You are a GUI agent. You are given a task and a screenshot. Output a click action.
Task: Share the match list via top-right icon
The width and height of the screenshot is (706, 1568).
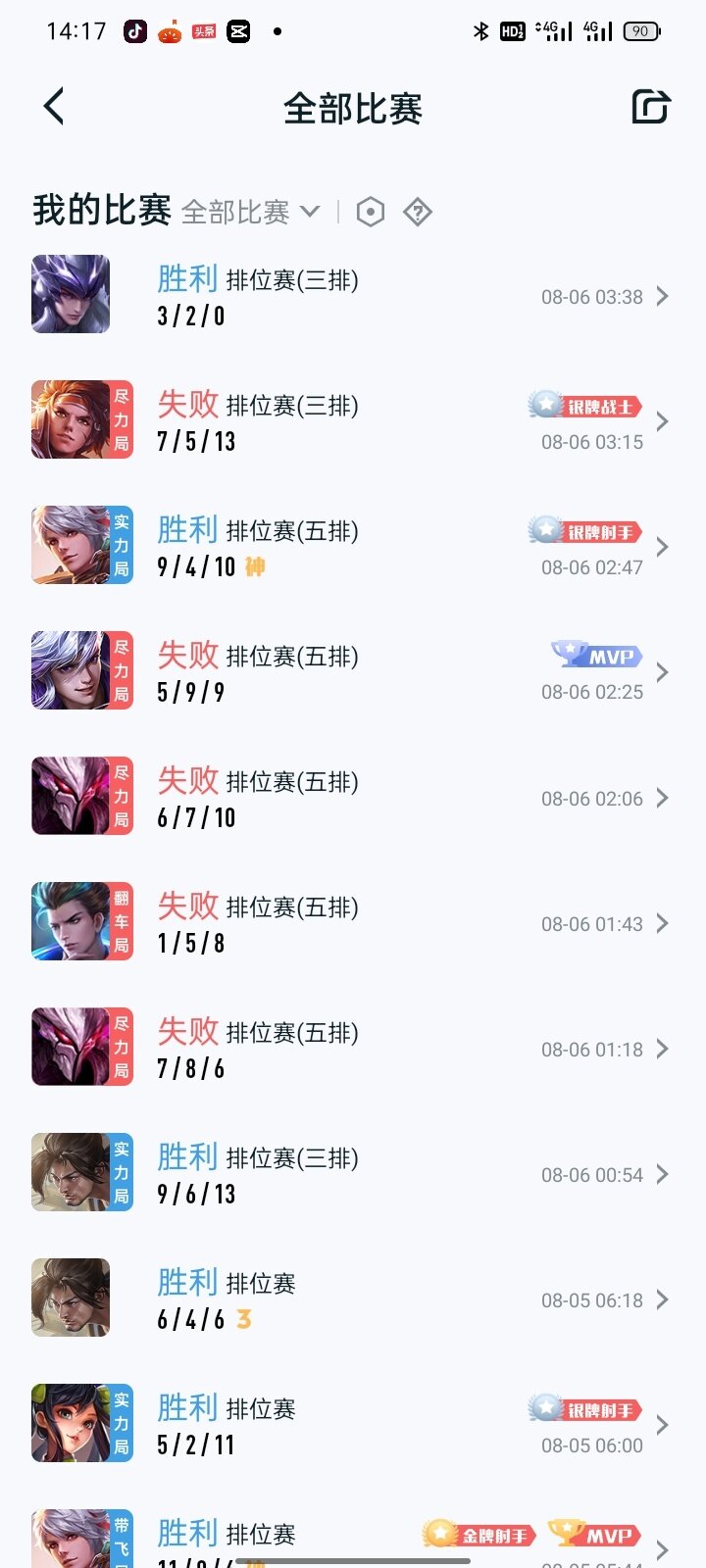click(x=650, y=107)
